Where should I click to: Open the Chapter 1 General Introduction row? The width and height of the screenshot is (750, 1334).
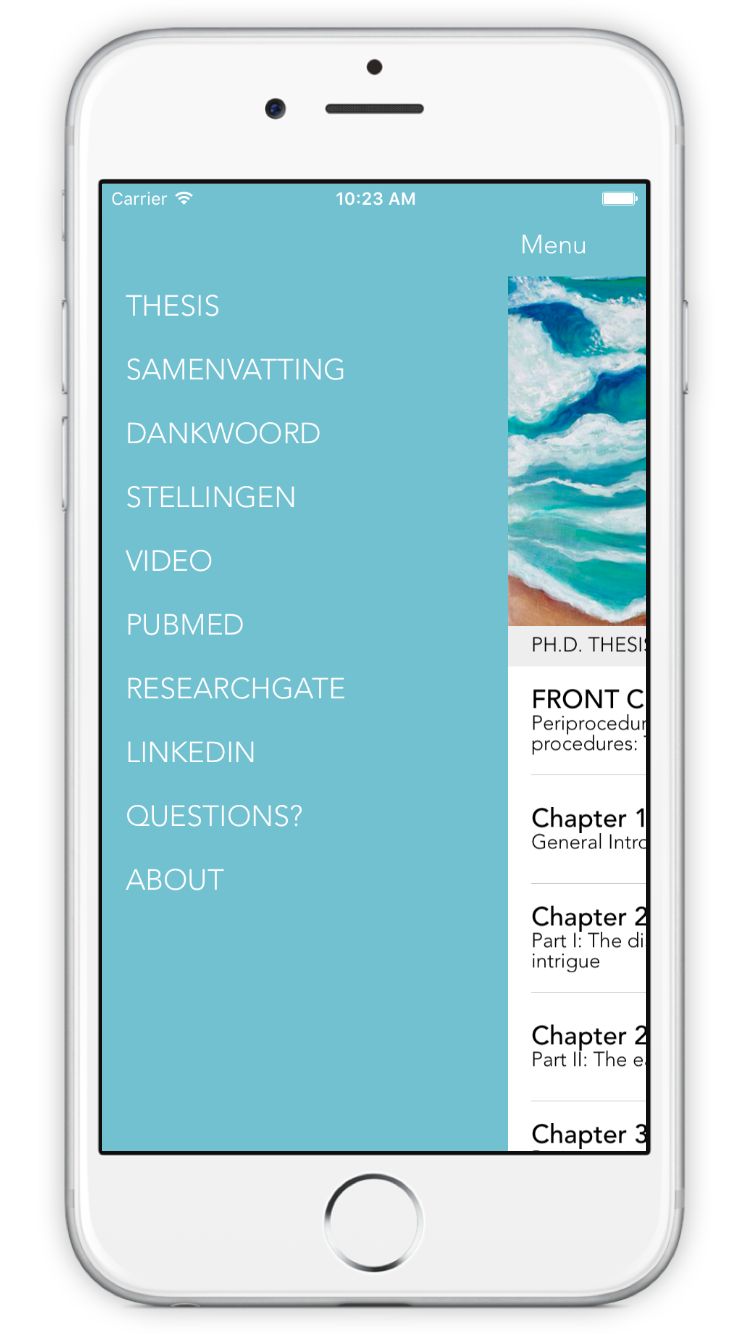578,829
